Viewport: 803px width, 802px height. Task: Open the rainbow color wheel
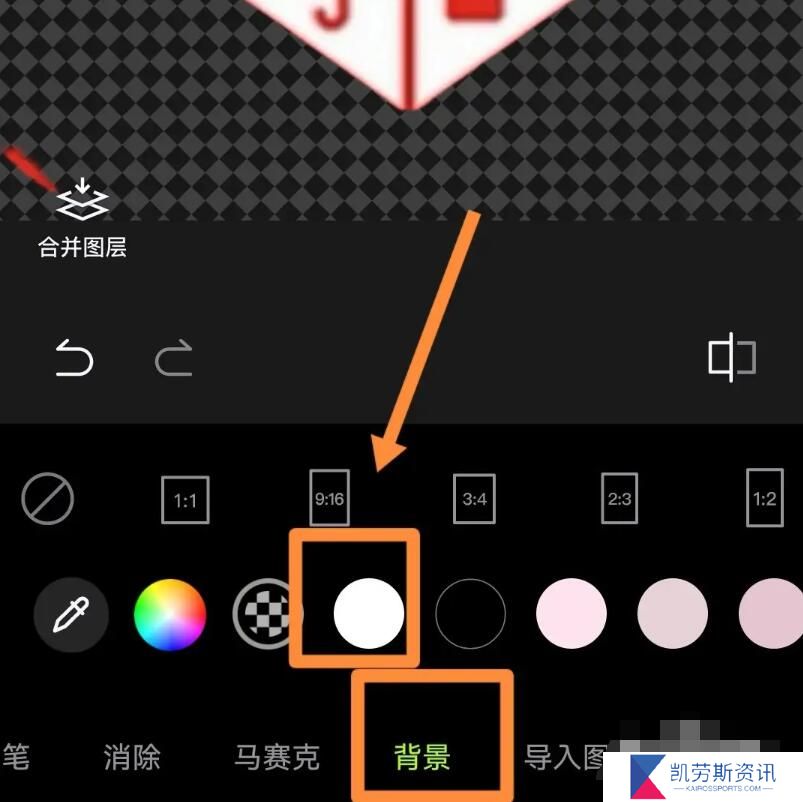170,614
